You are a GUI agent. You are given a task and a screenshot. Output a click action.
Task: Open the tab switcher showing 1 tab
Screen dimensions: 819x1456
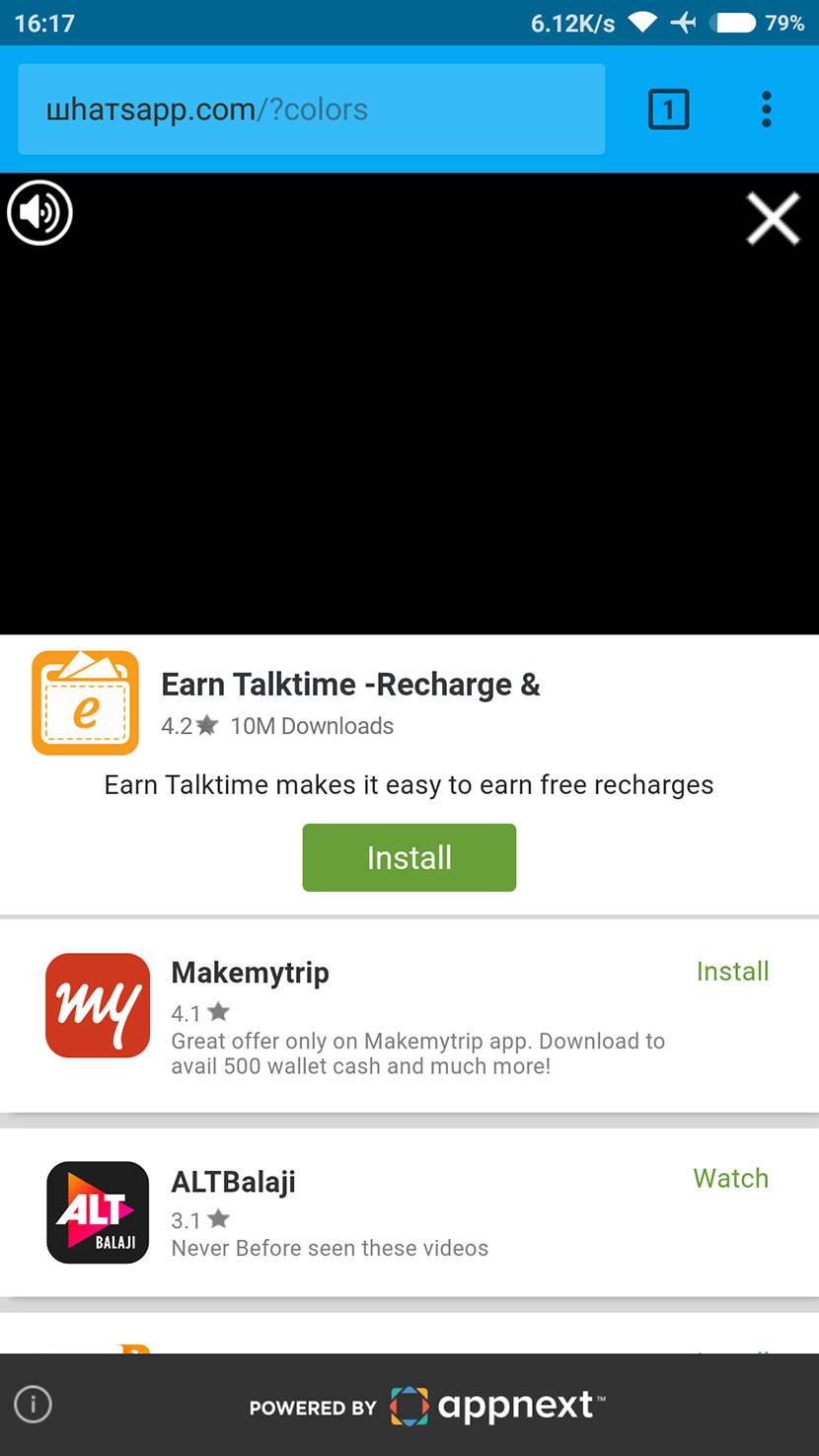[x=668, y=109]
